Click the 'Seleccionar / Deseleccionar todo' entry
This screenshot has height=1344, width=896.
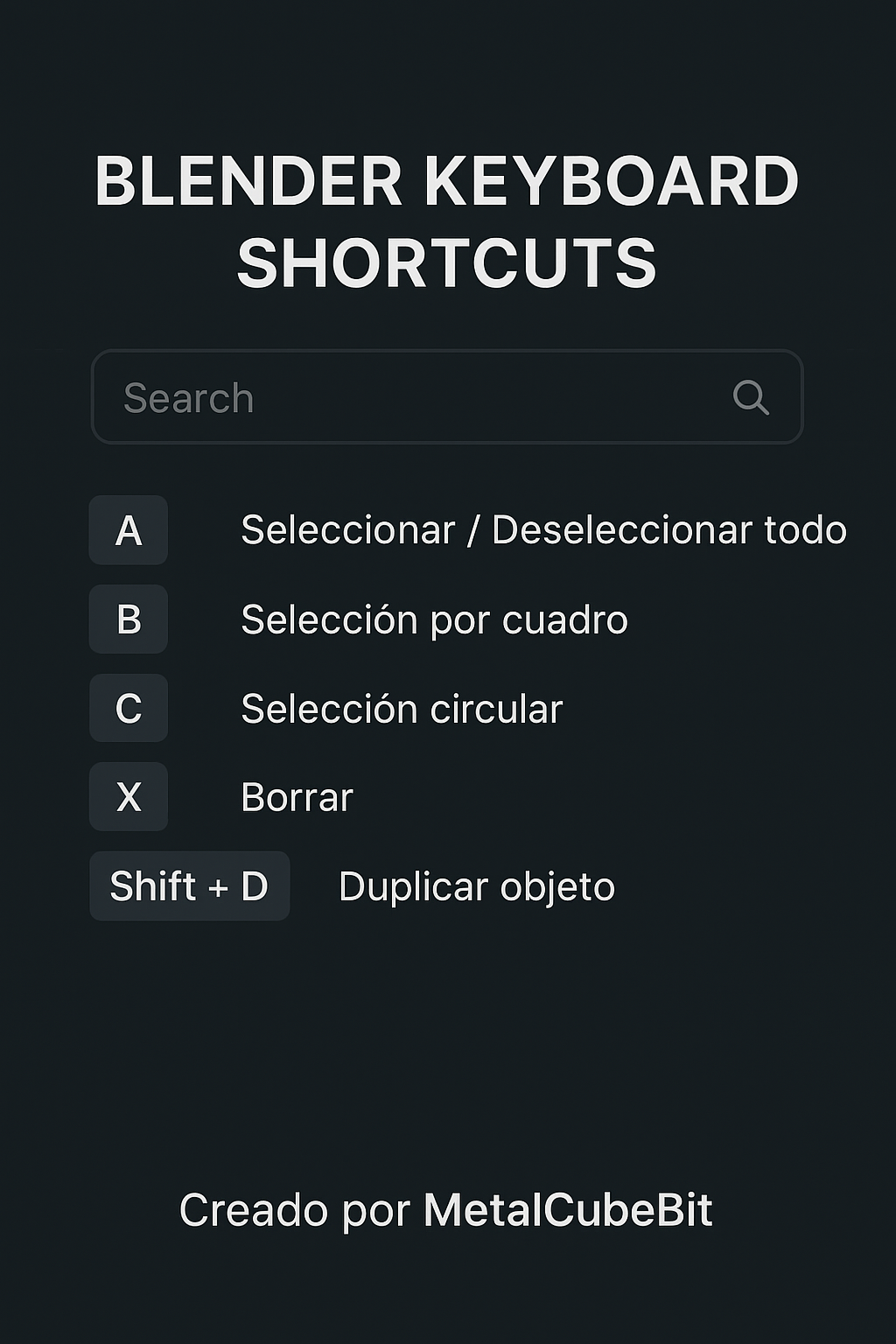coord(543,530)
